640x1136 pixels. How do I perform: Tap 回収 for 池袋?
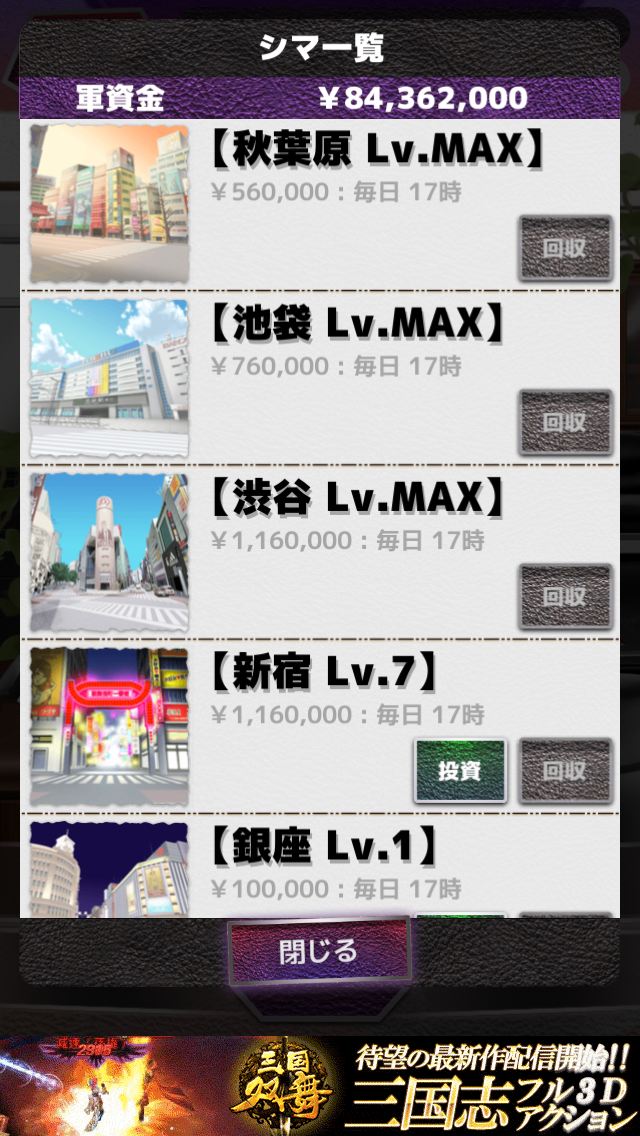click(565, 422)
